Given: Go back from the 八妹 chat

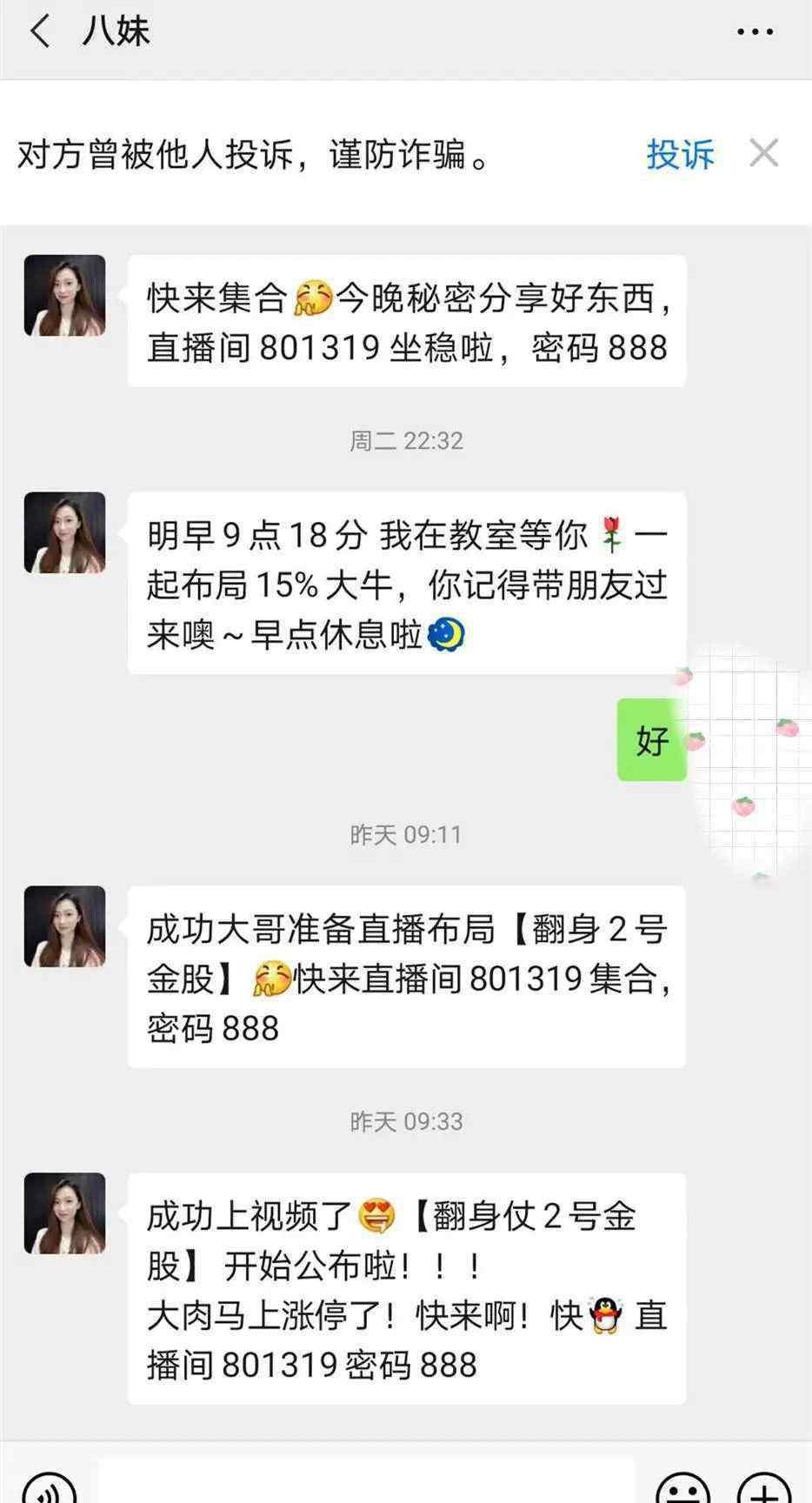Looking at the screenshot, I should pyautogui.click(x=40, y=32).
